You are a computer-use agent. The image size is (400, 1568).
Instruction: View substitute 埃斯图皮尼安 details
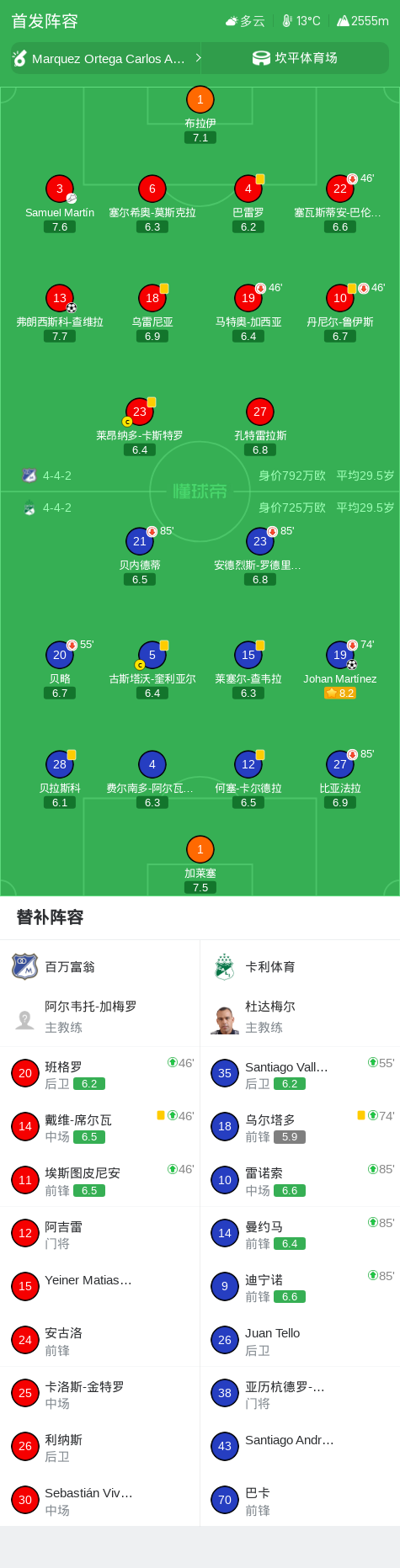point(99,1181)
